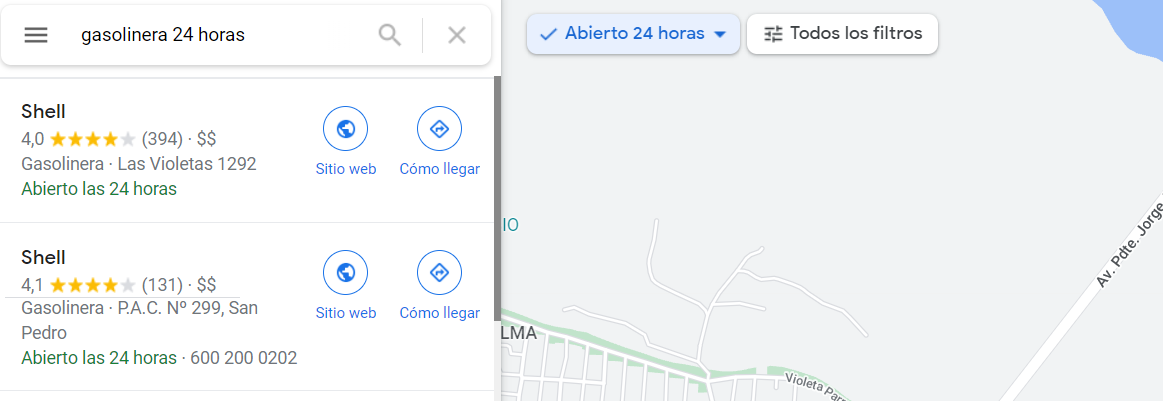This screenshot has height=401, width=1163.
Task: Open the hamburger menu
Action: (36, 35)
